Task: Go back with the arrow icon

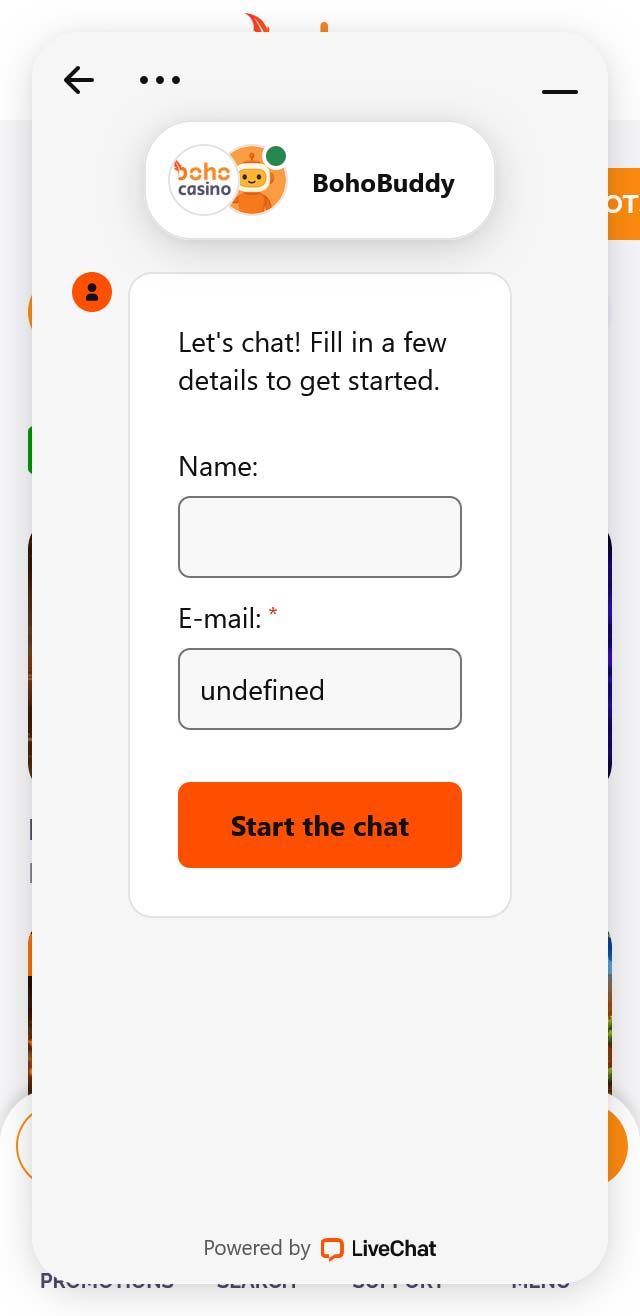Action: (78, 80)
